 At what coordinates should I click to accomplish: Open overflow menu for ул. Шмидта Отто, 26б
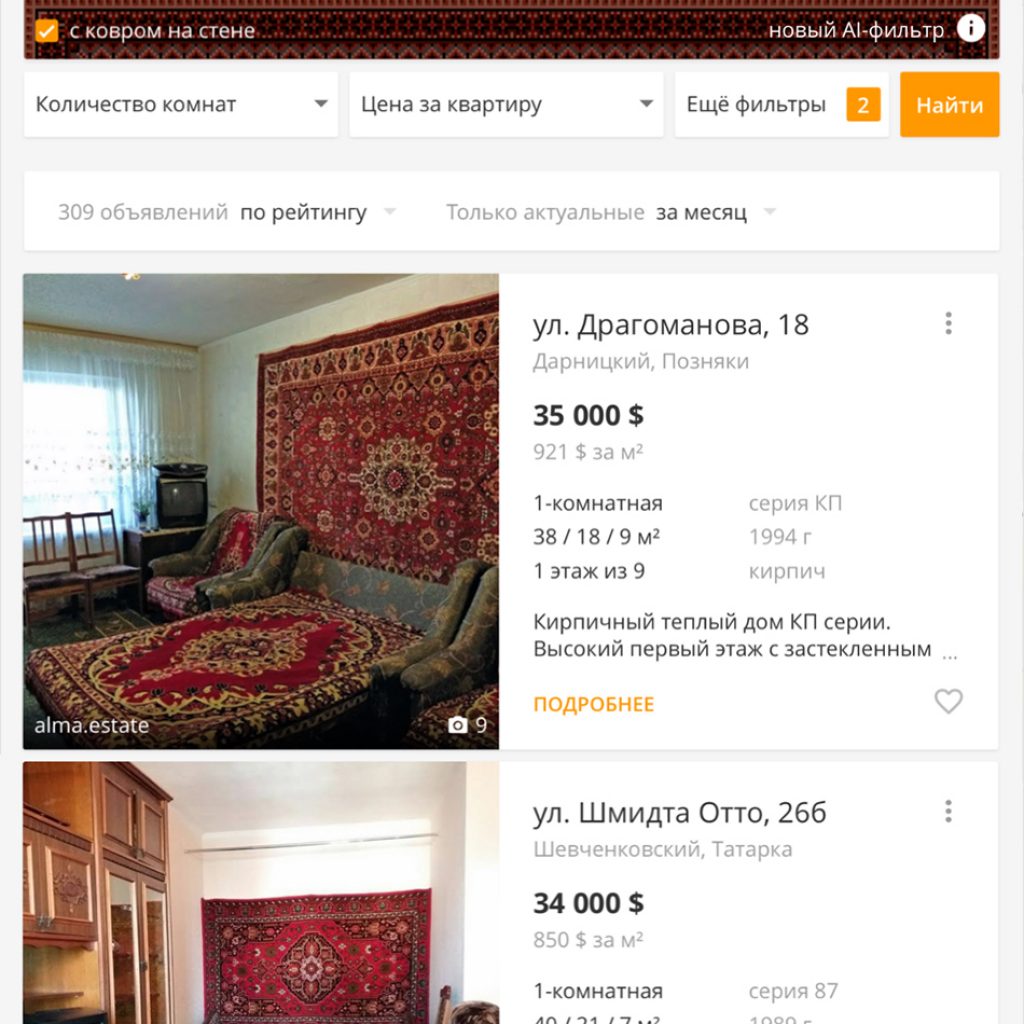948,811
